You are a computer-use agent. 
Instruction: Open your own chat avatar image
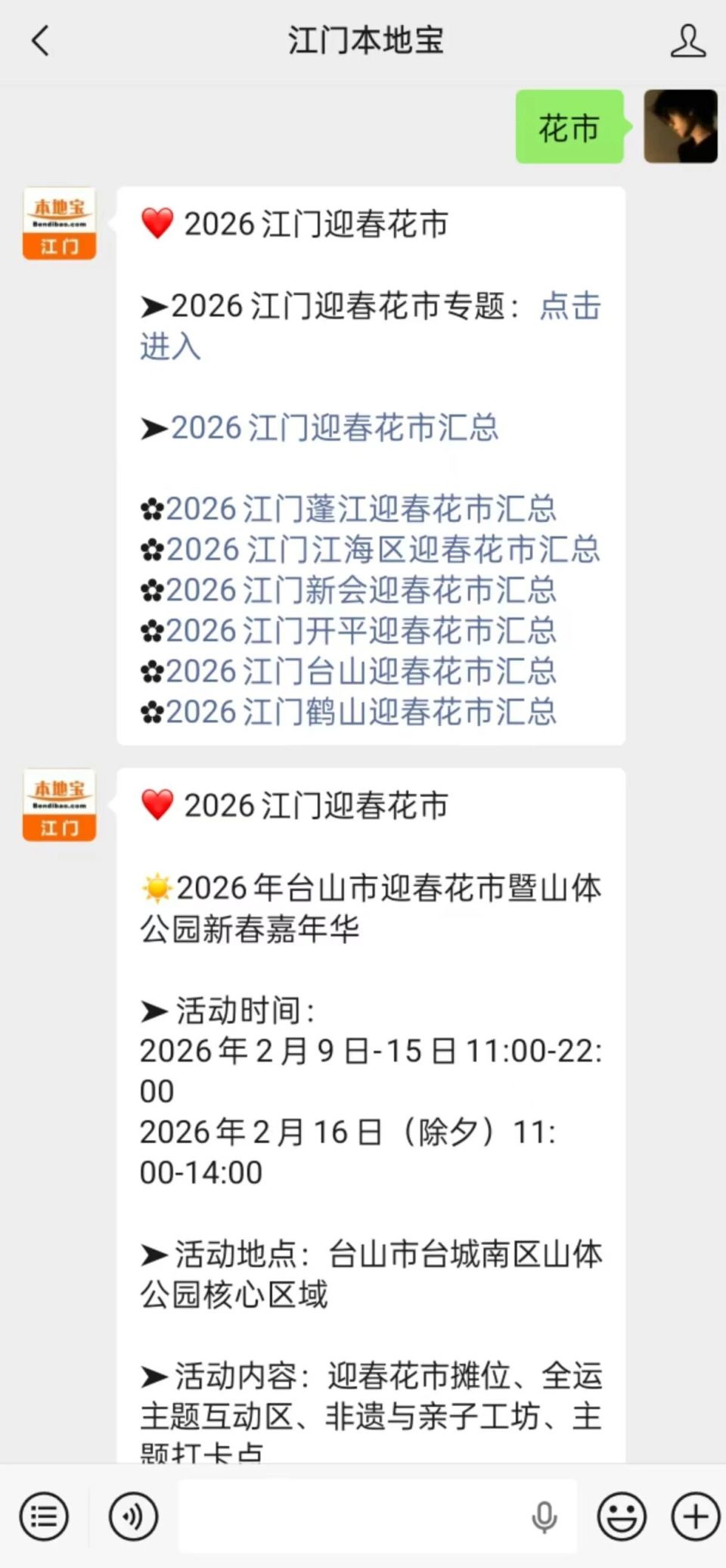[678, 126]
